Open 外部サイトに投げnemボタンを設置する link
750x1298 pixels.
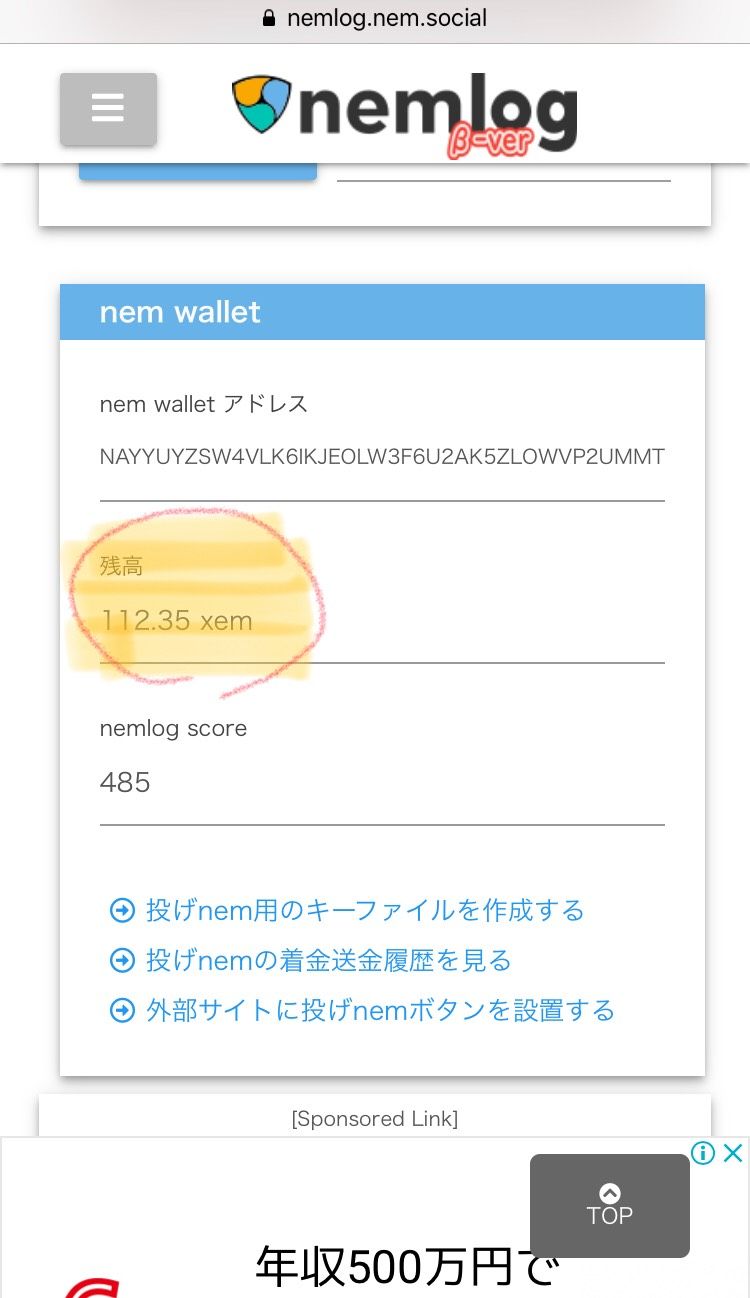pyautogui.click(x=380, y=1010)
